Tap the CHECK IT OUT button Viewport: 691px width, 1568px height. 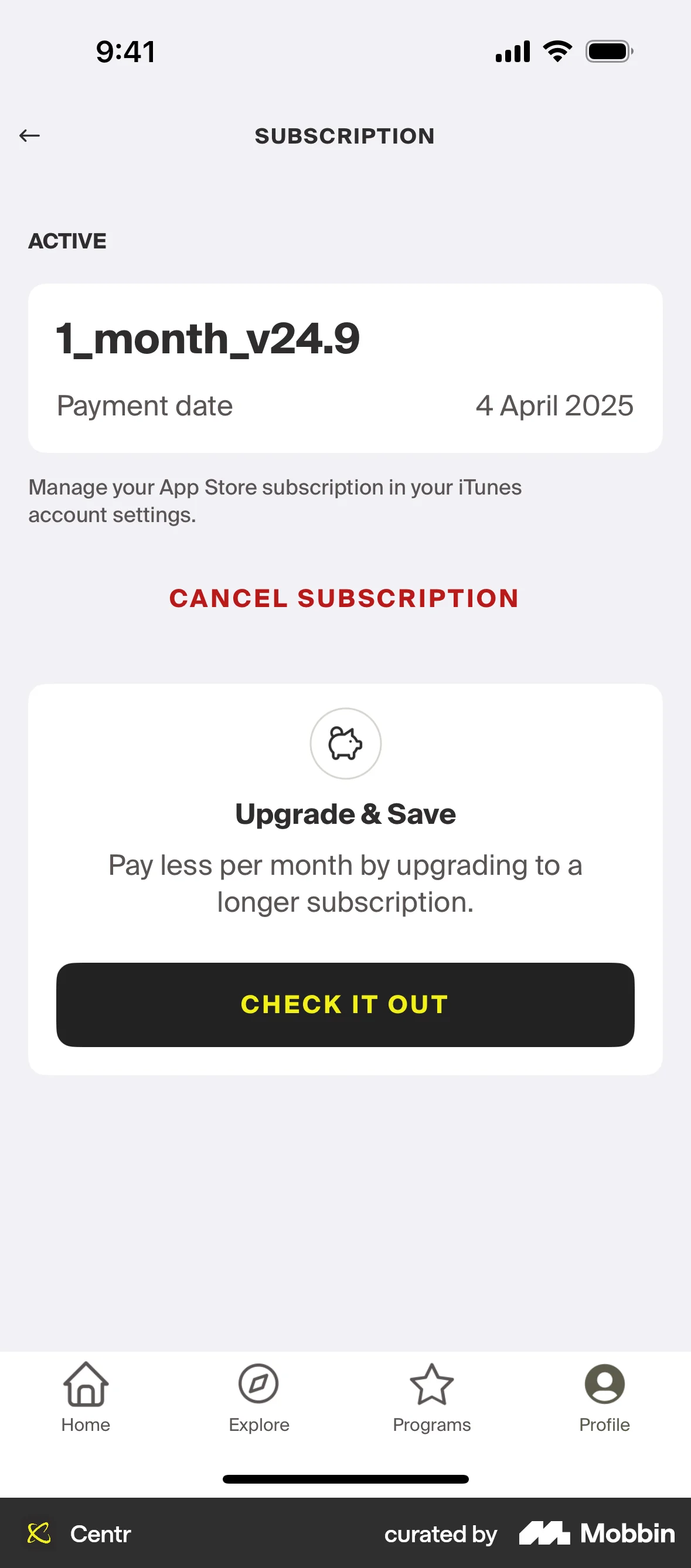coord(345,1004)
